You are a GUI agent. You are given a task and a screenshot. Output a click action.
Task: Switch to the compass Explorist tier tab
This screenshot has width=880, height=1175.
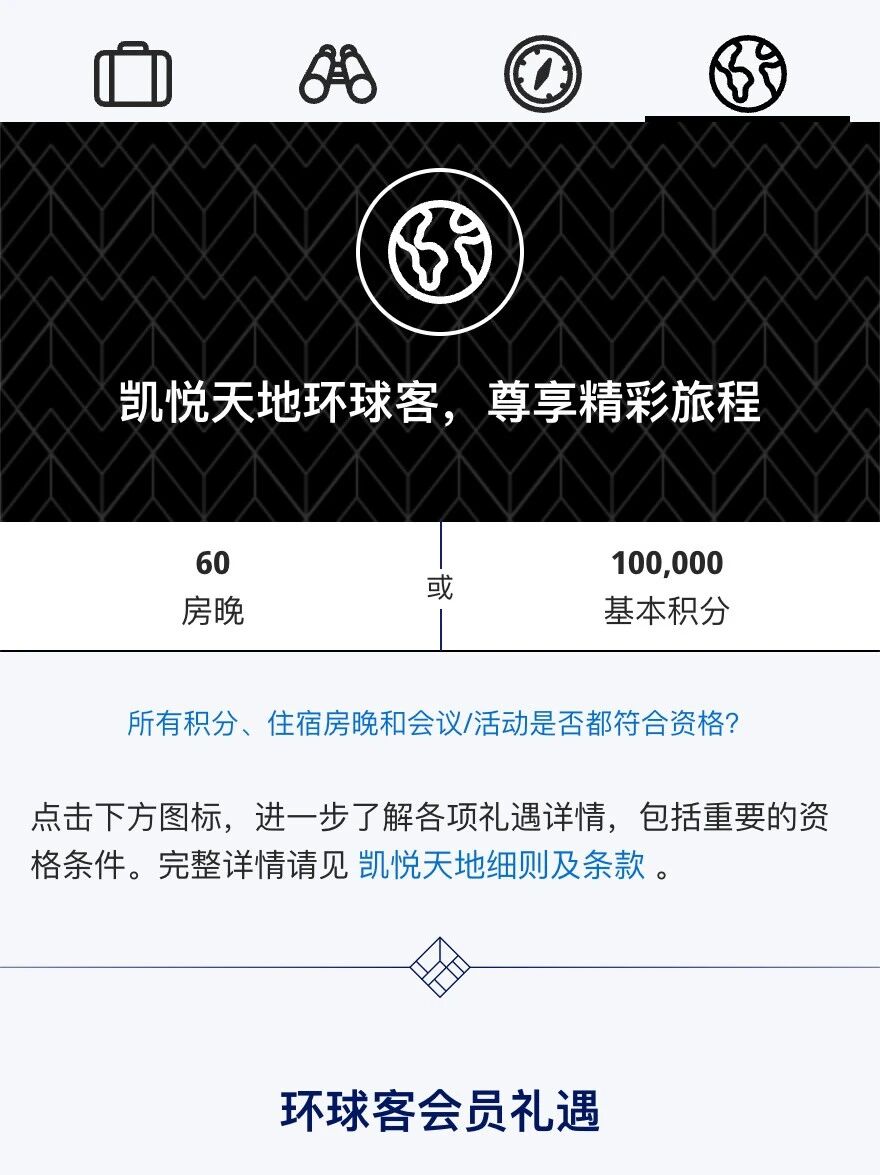pos(542,74)
